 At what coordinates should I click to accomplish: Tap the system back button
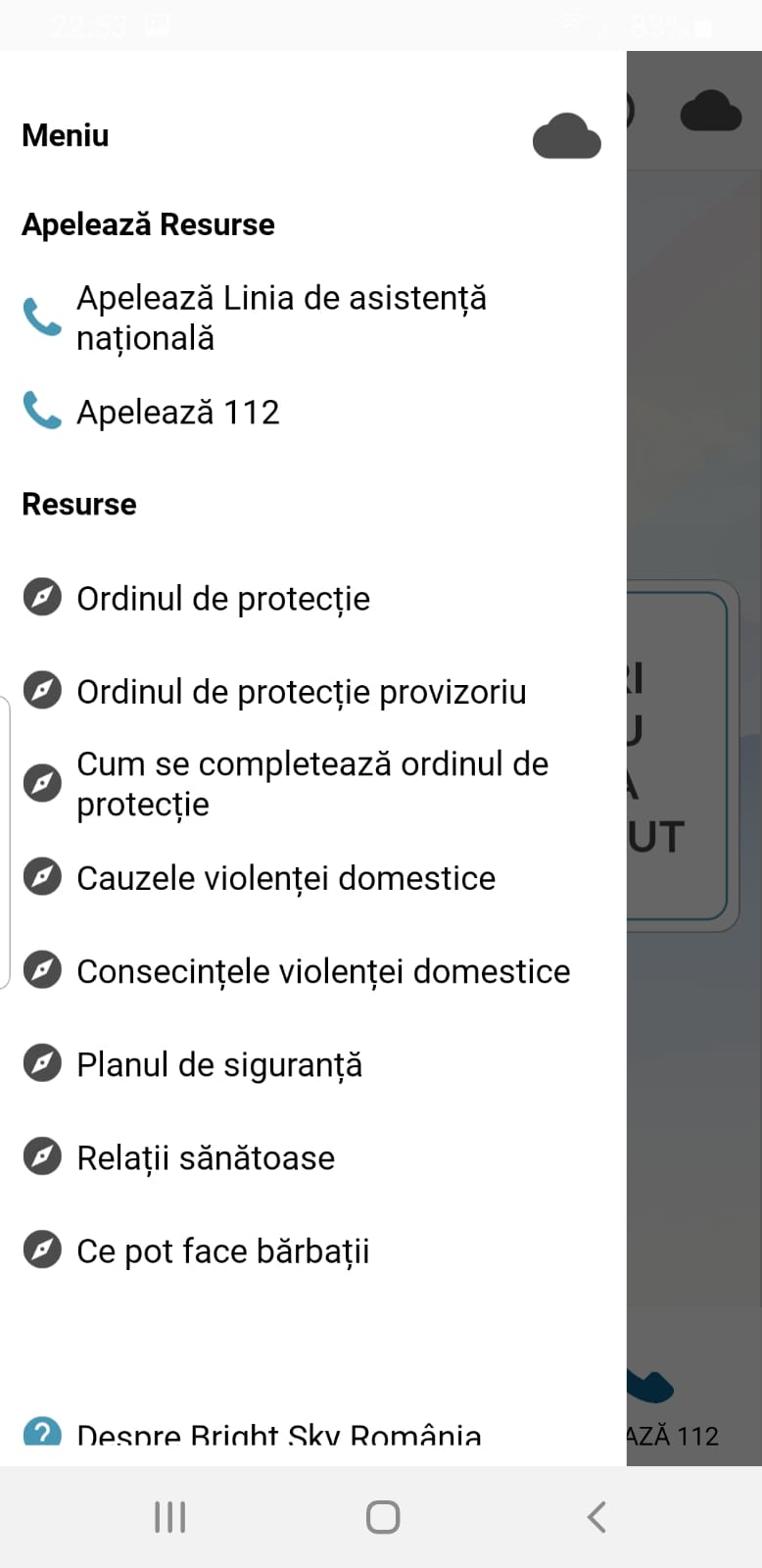(596, 1516)
